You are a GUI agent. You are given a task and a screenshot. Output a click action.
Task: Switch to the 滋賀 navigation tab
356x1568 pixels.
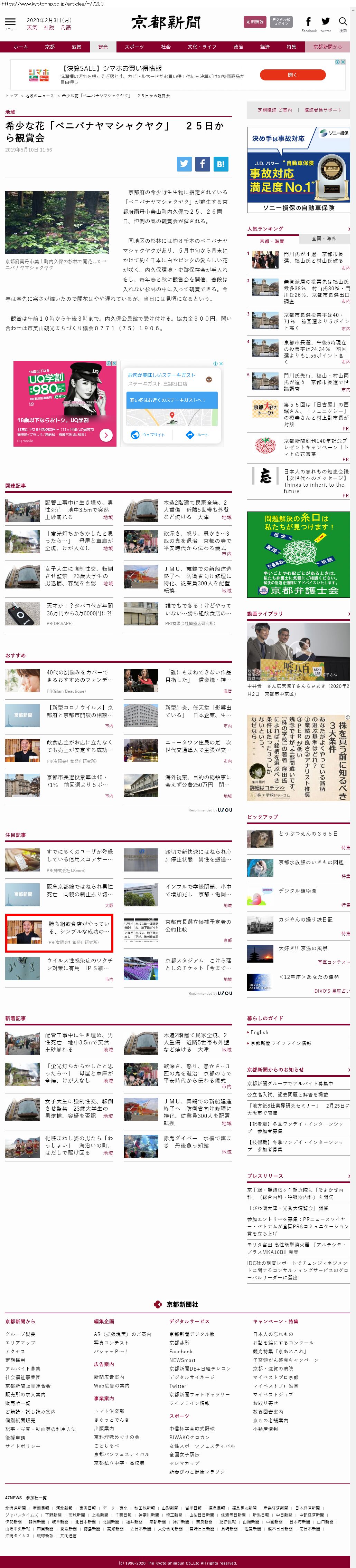[76, 47]
